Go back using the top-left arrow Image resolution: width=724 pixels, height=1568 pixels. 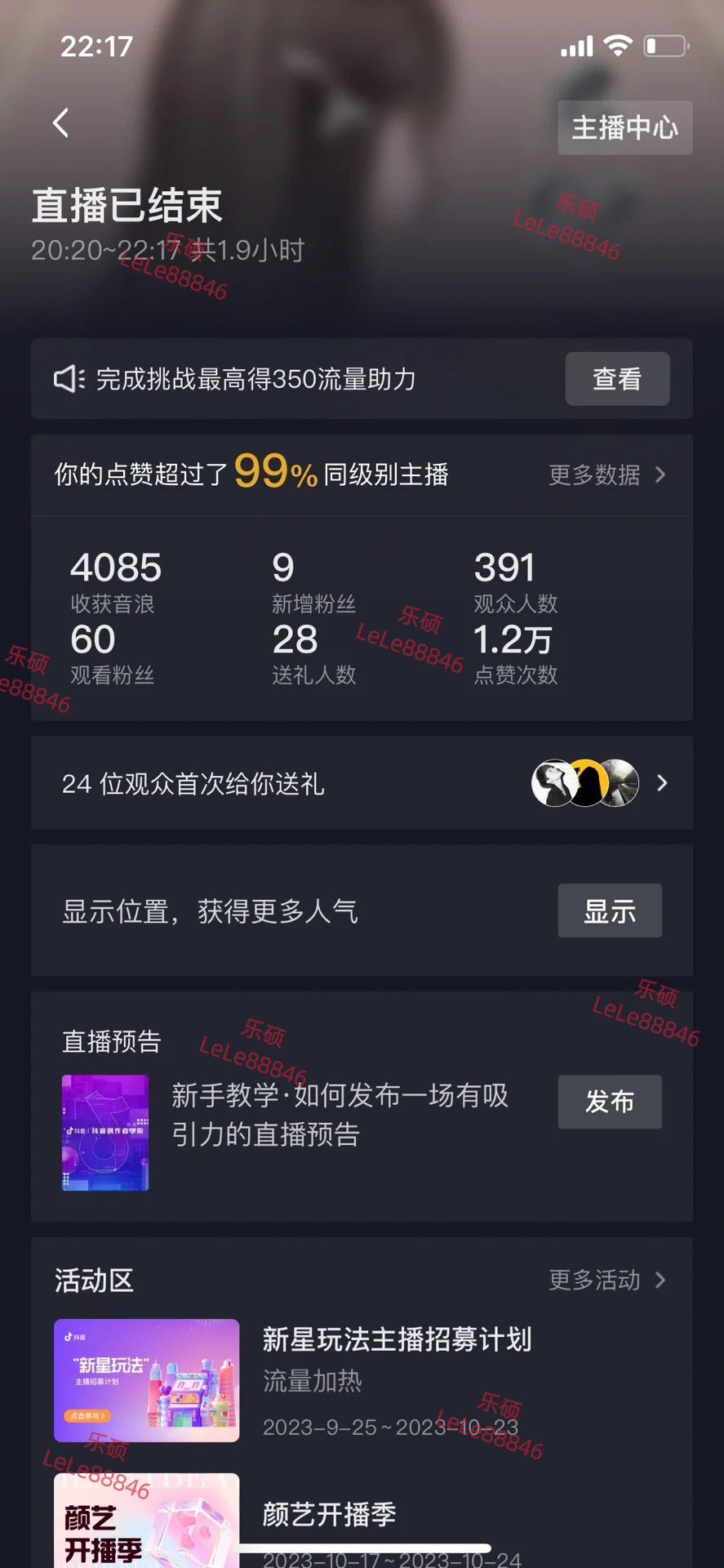[60, 123]
